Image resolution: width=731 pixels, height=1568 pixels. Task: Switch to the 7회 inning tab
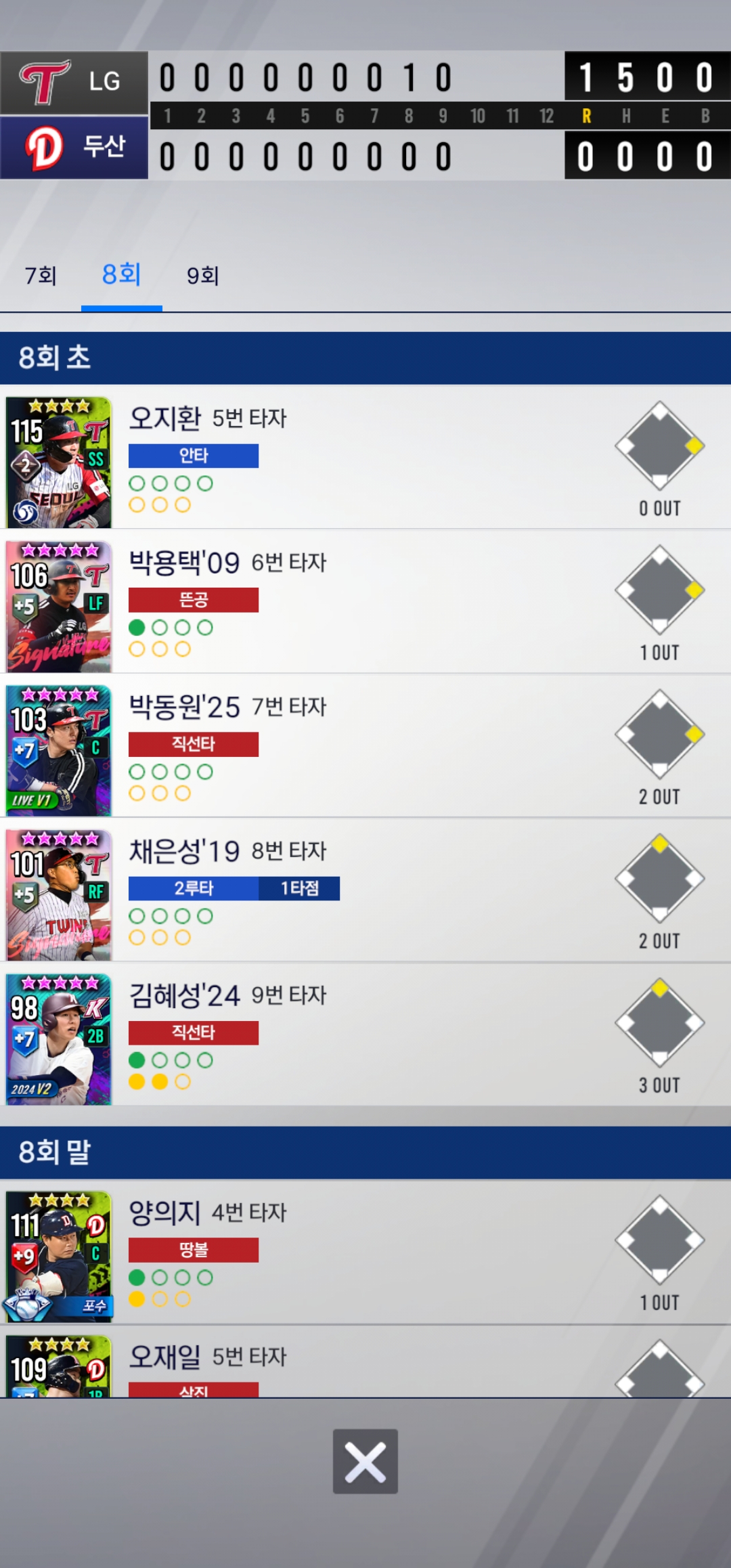coord(41,276)
